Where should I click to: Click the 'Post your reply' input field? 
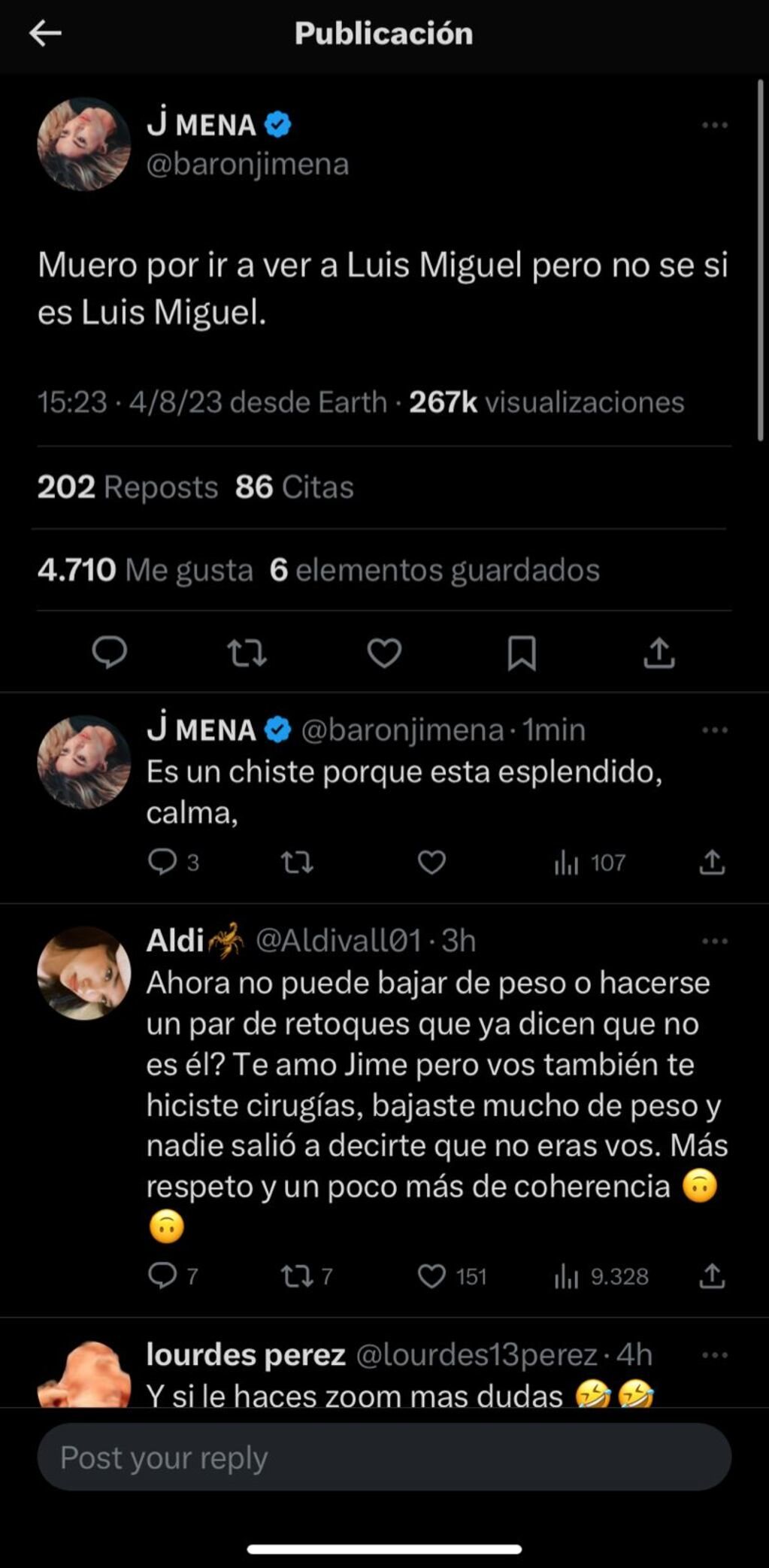point(384,1457)
